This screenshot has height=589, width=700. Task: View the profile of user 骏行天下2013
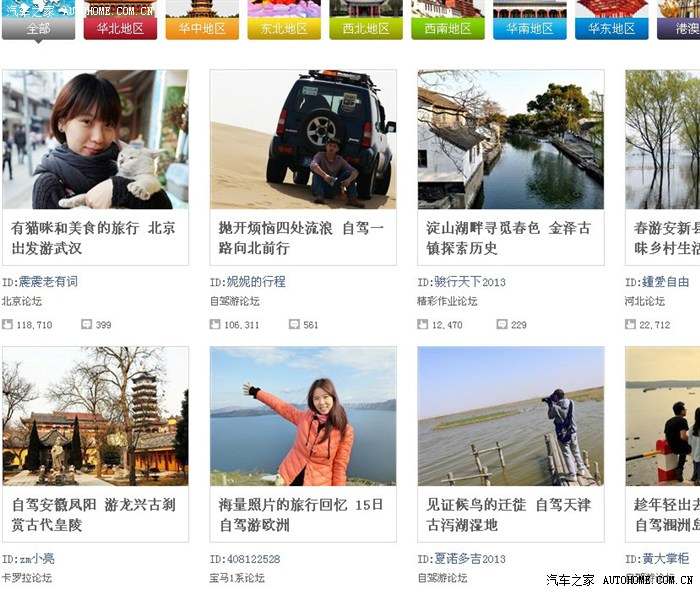click(x=470, y=282)
